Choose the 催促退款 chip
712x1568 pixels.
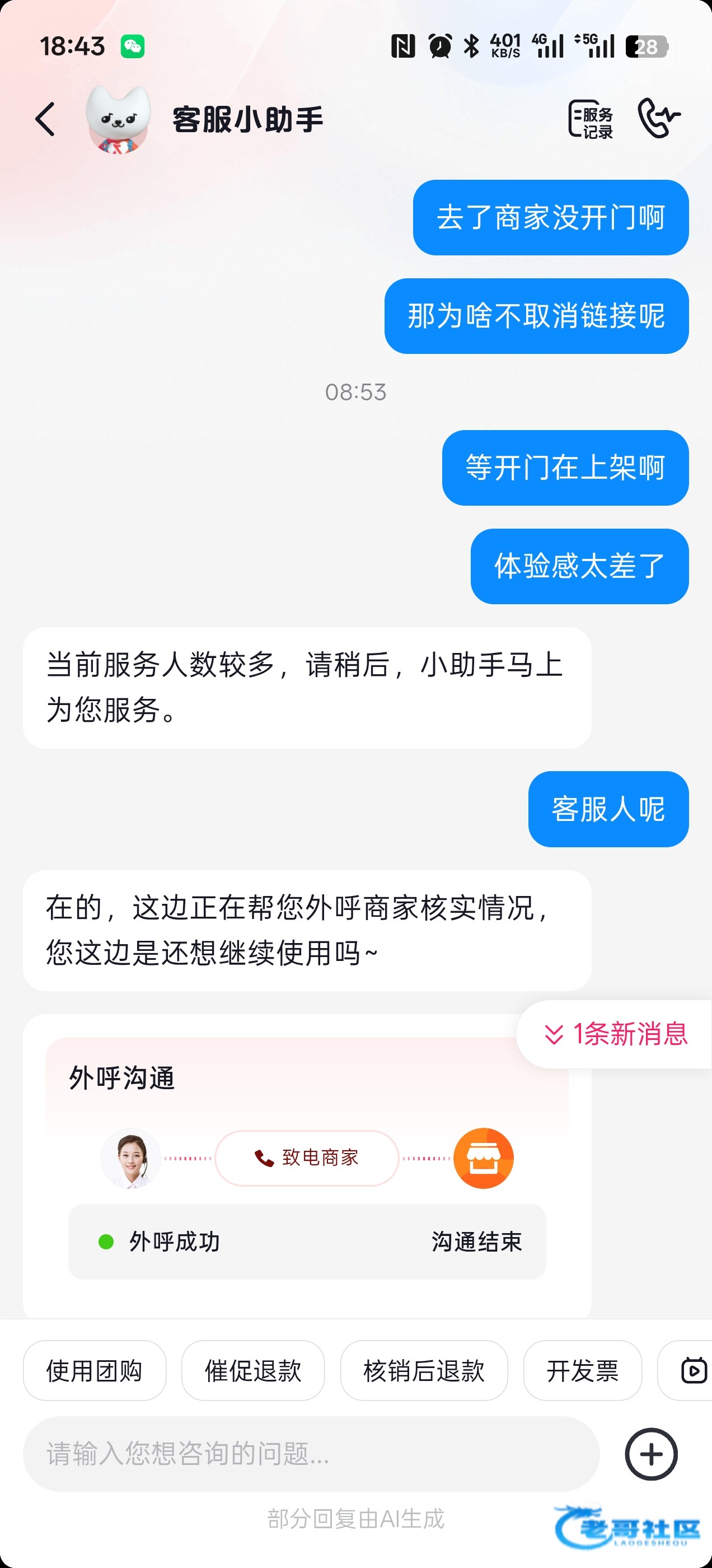253,1371
